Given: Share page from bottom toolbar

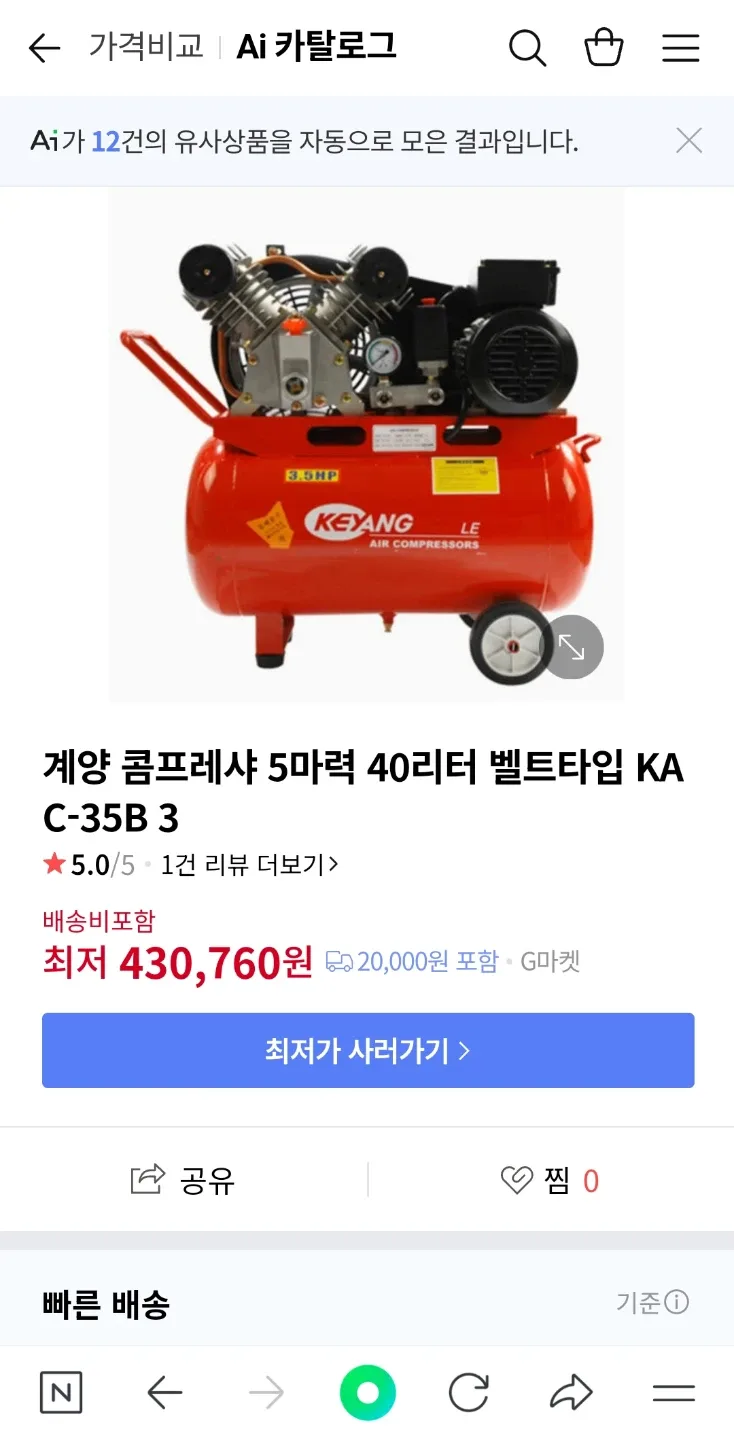Looking at the screenshot, I should click(x=571, y=1393).
